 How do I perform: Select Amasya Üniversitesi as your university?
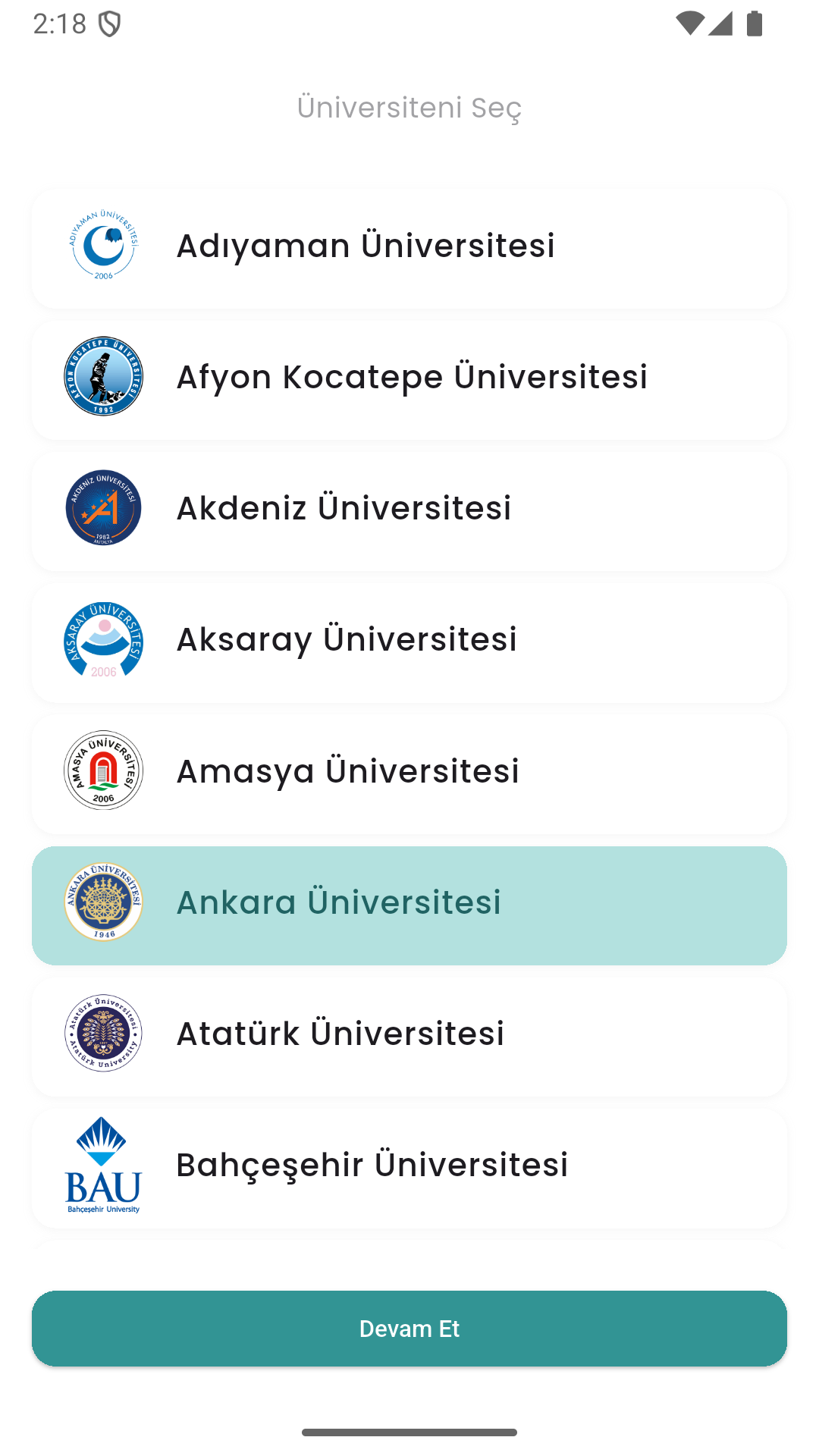click(x=409, y=771)
